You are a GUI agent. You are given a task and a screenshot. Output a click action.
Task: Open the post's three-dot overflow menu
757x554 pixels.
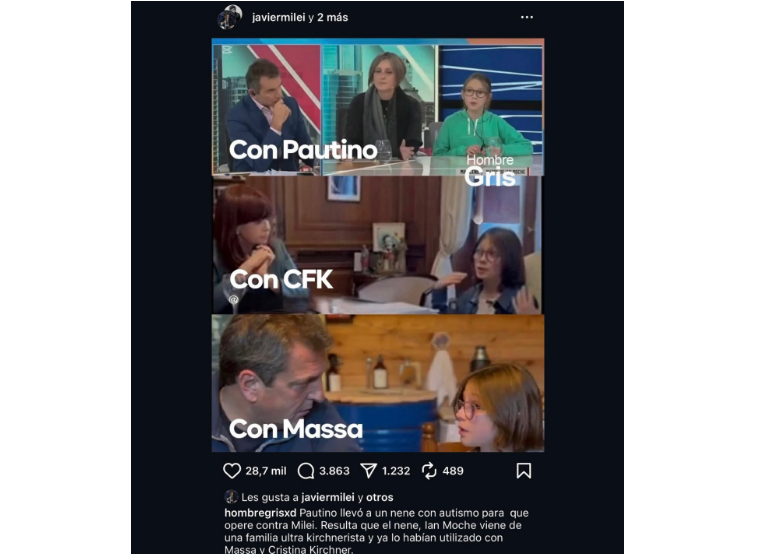pyautogui.click(x=527, y=18)
